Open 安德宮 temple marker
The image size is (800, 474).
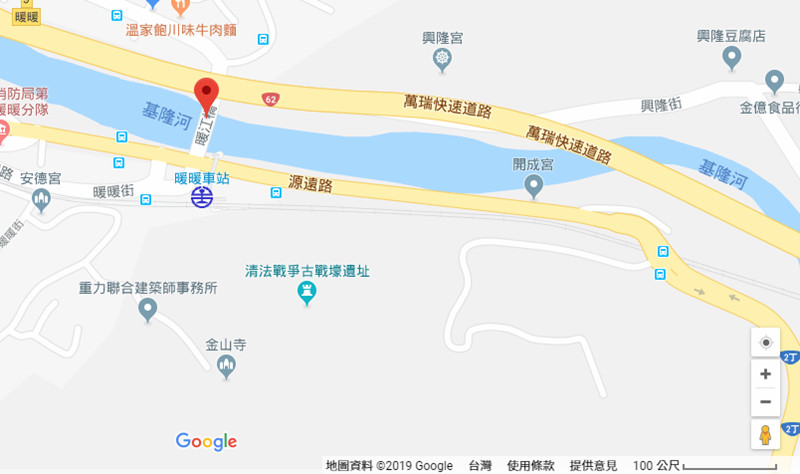tap(41, 200)
